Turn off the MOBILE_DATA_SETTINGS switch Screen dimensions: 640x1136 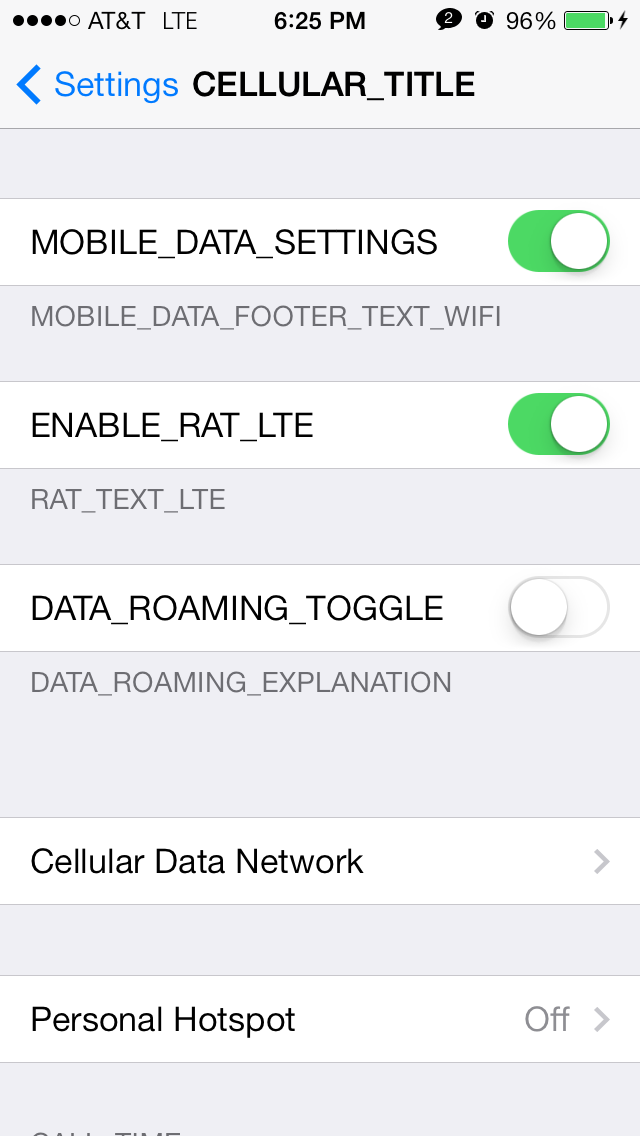559,241
